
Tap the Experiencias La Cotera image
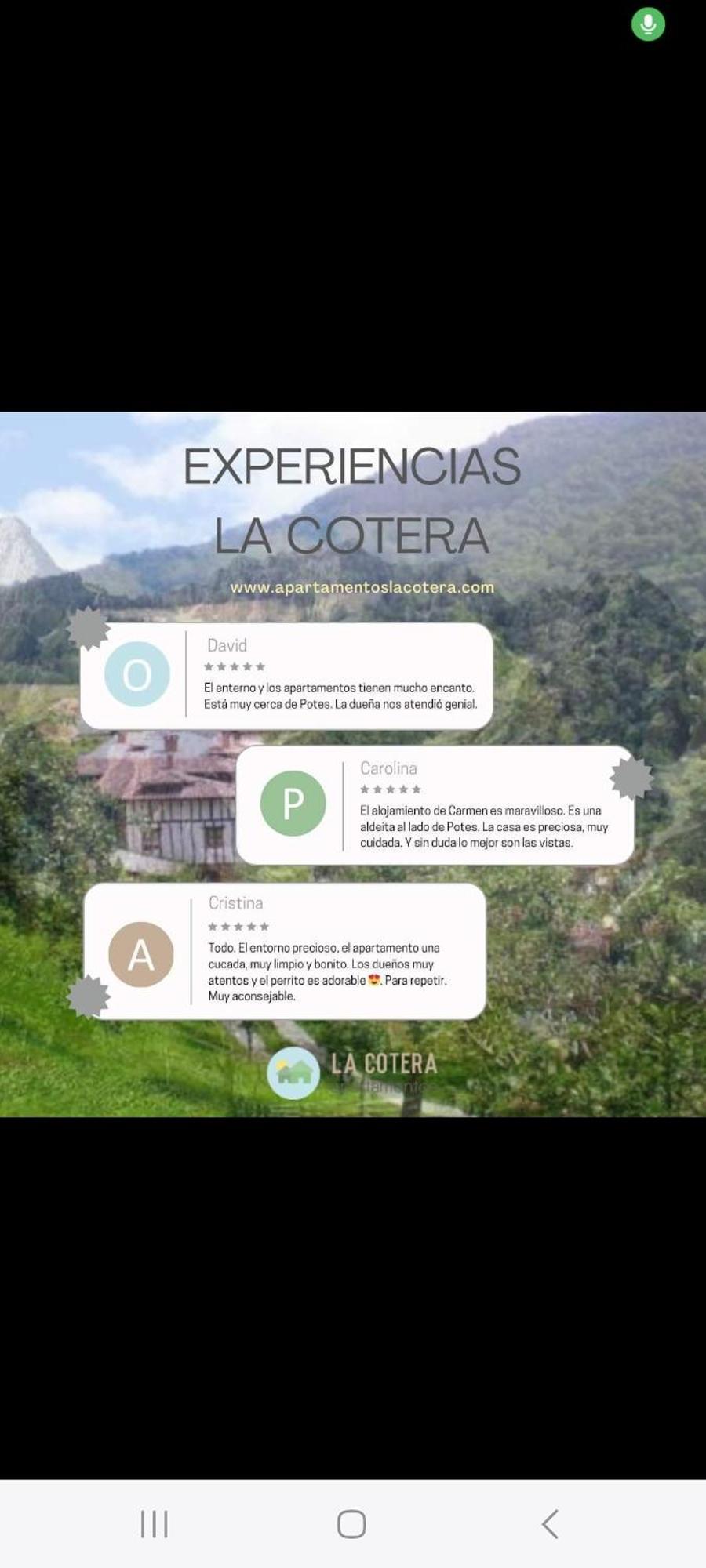coord(353,764)
